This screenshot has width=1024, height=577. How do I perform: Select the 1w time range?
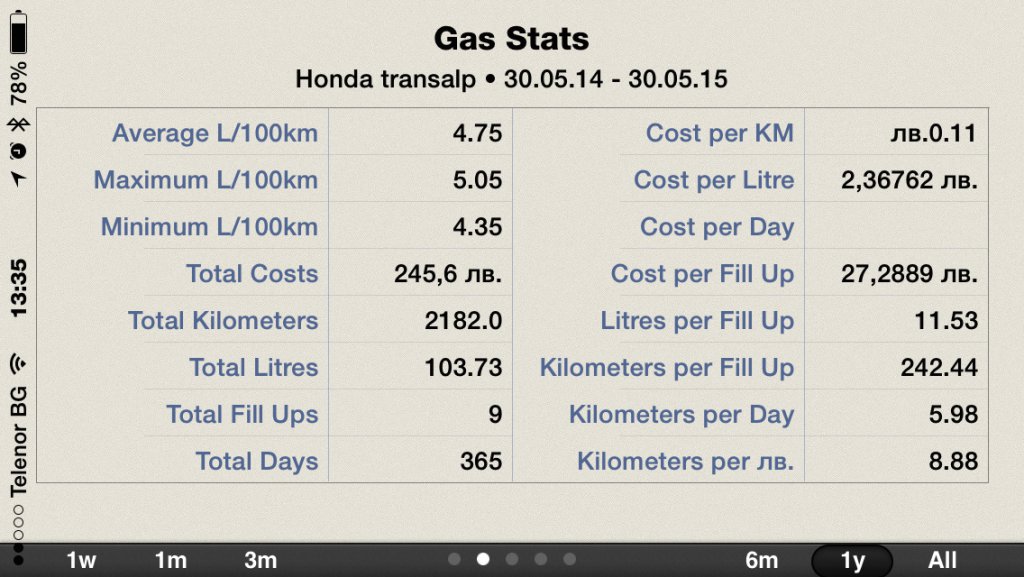point(81,560)
